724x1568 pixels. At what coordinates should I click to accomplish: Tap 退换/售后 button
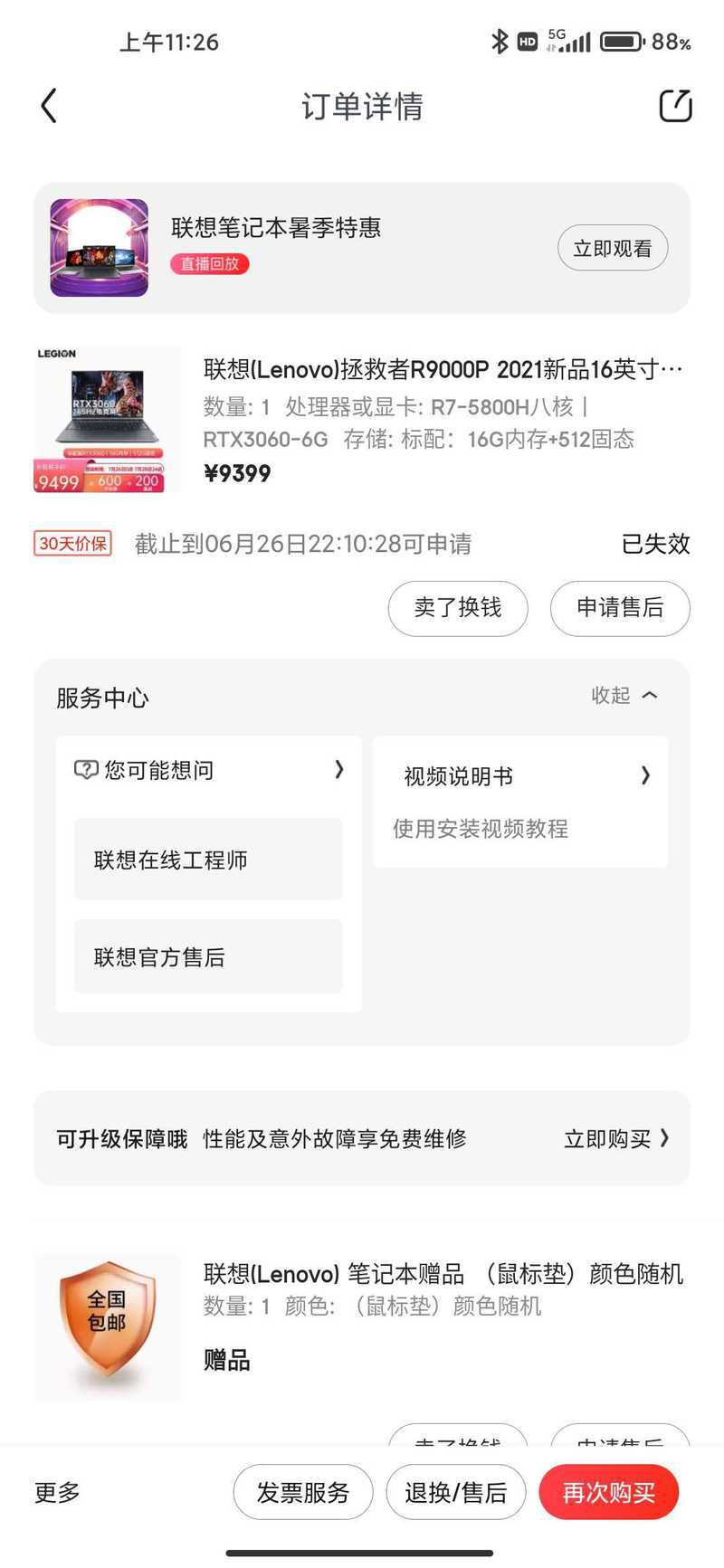456,1492
